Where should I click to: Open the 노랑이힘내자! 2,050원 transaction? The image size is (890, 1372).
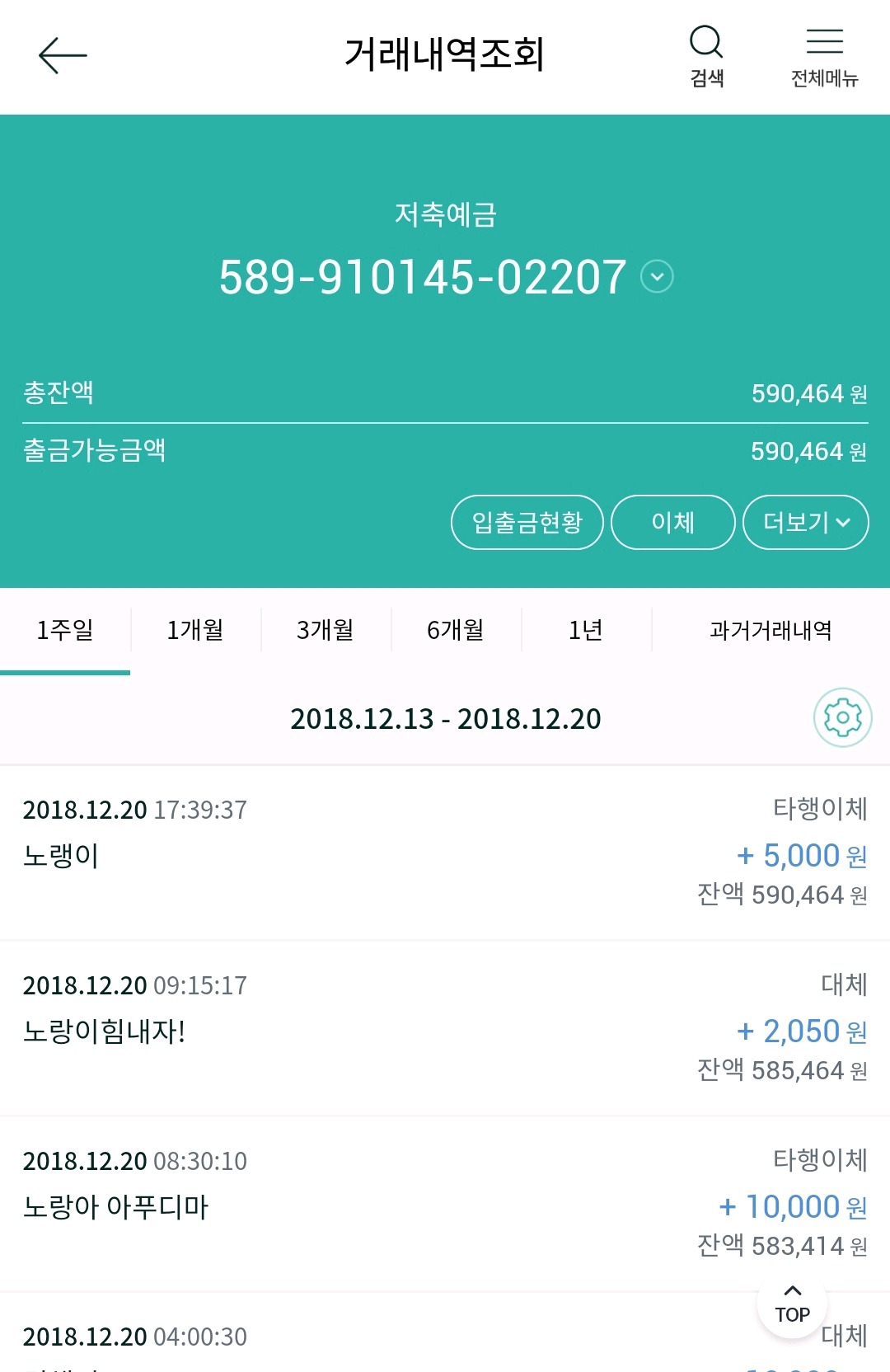(445, 1029)
